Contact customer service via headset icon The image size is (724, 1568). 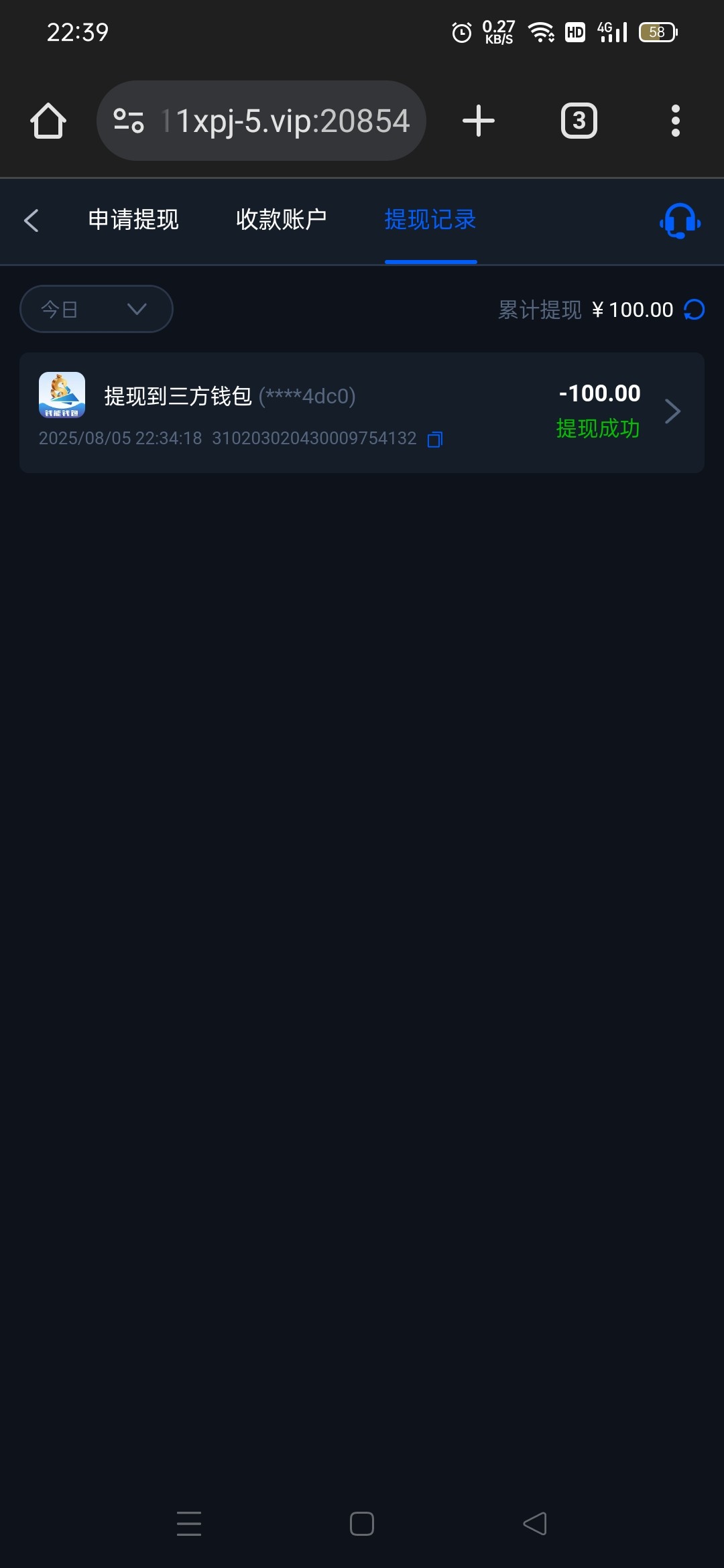[x=680, y=220]
